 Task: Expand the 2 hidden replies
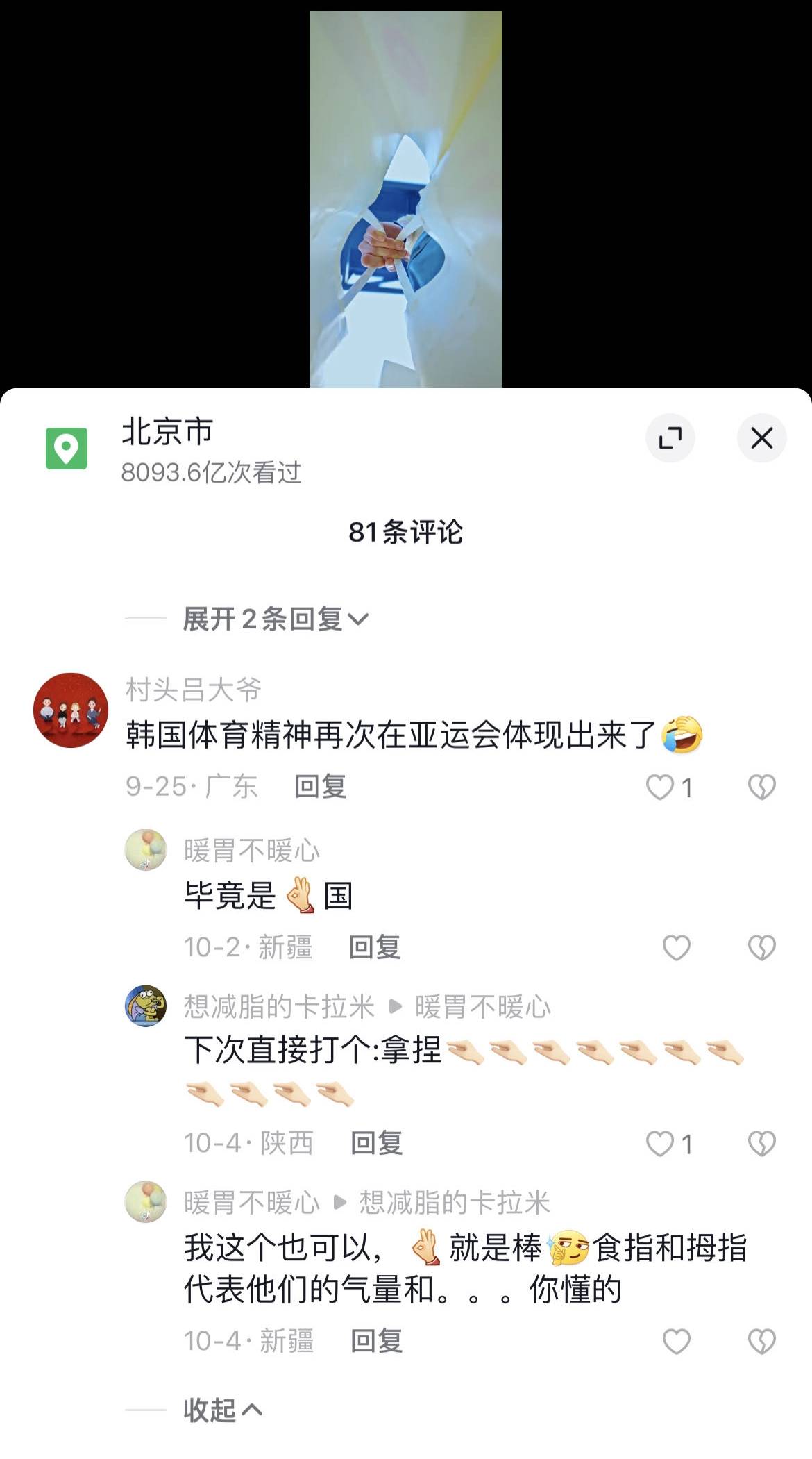click(x=275, y=619)
